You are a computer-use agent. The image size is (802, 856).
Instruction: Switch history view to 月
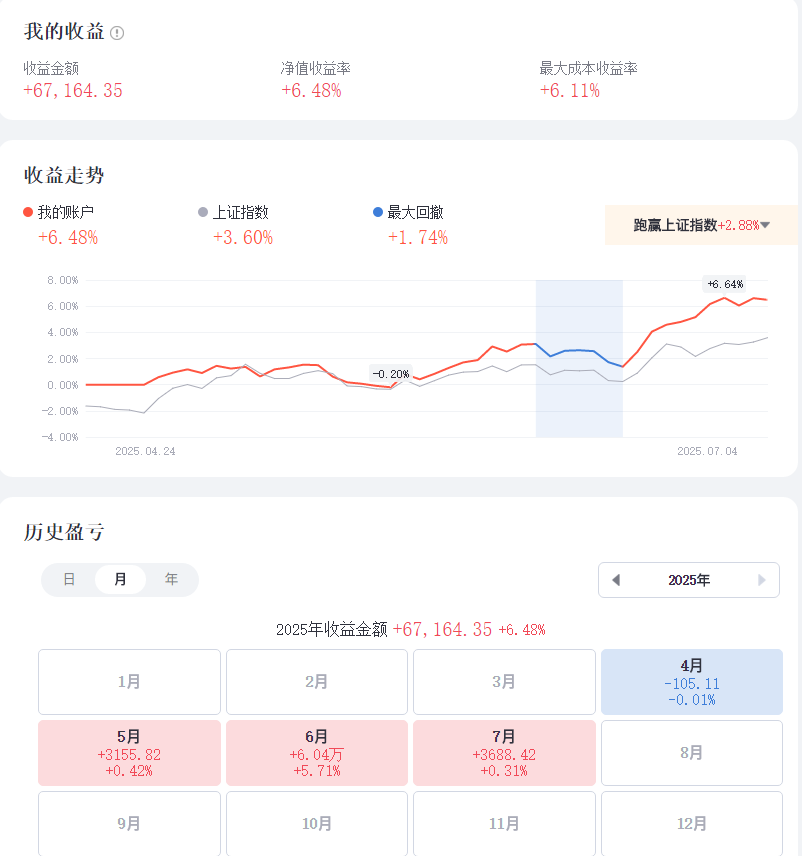[x=120, y=579]
